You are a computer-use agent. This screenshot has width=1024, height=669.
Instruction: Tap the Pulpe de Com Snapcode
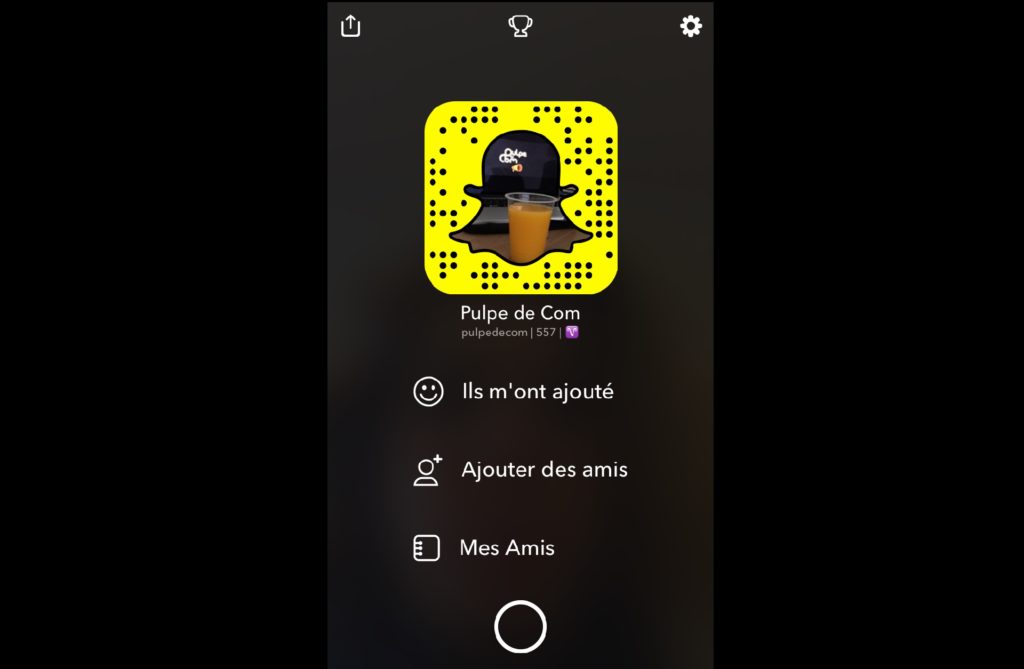(x=520, y=198)
